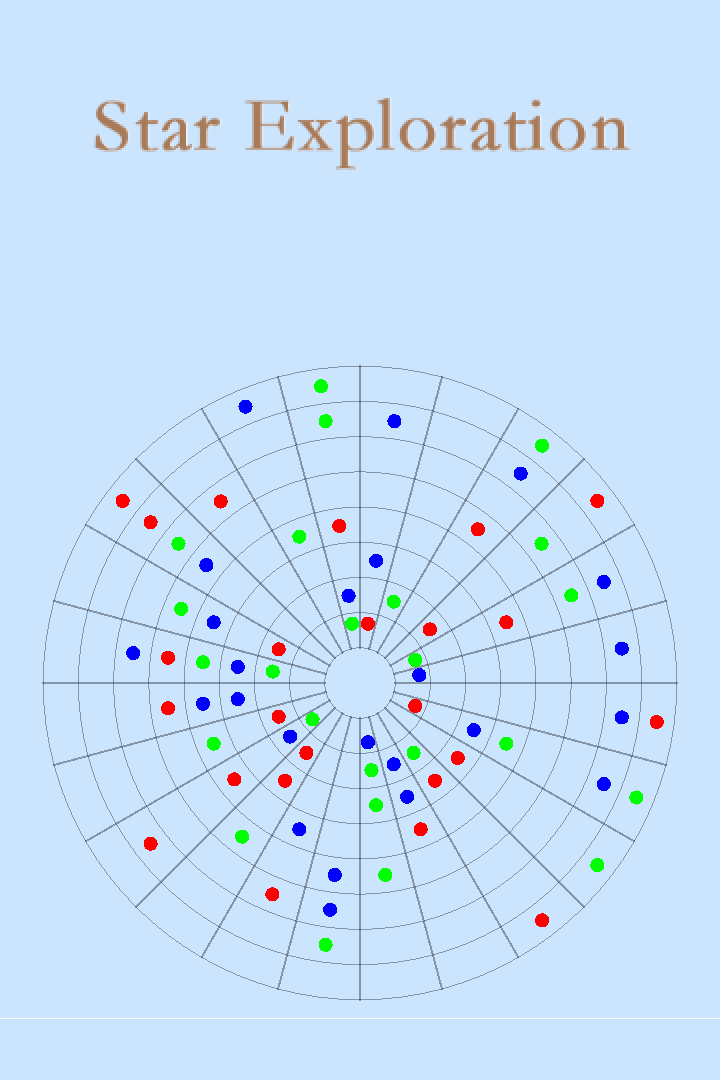Image resolution: width=720 pixels, height=1080 pixels.
Task: Tap the white center circle of the star map
Action: 360,682
